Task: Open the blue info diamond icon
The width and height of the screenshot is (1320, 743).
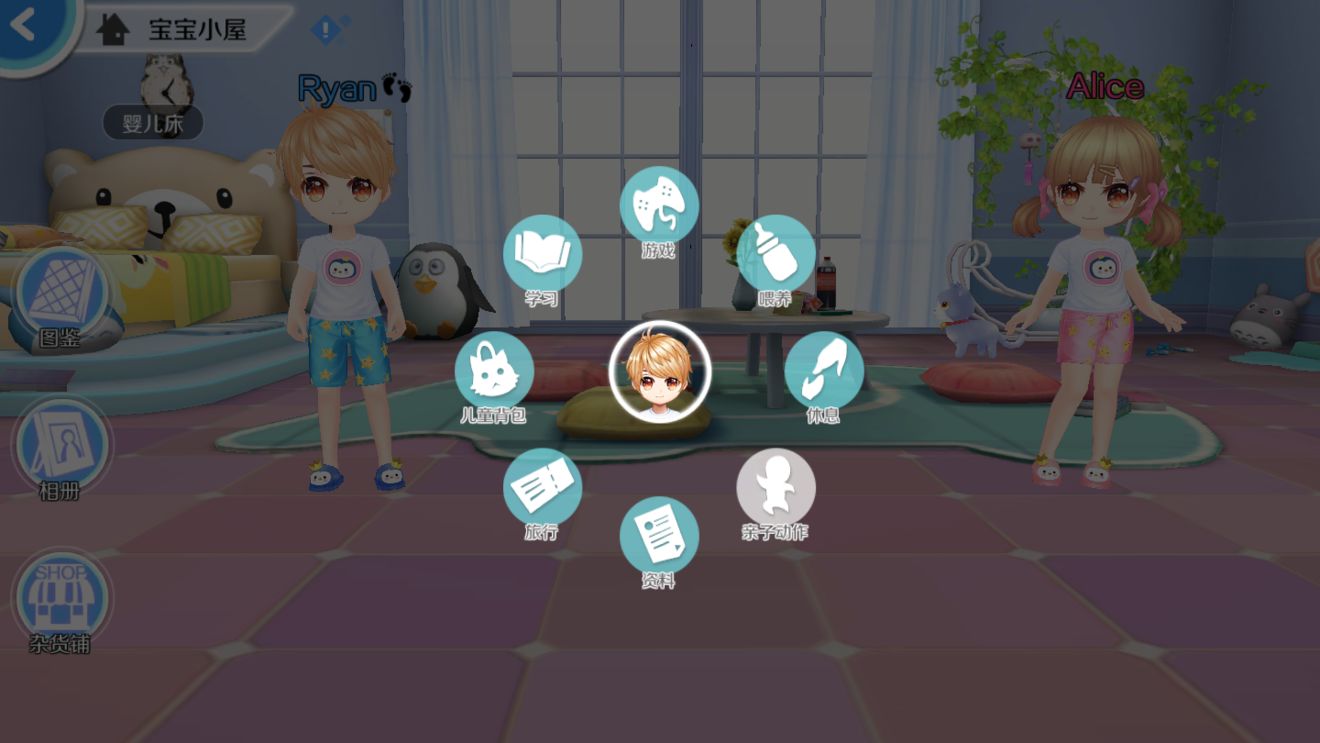Action: pos(326,30)
